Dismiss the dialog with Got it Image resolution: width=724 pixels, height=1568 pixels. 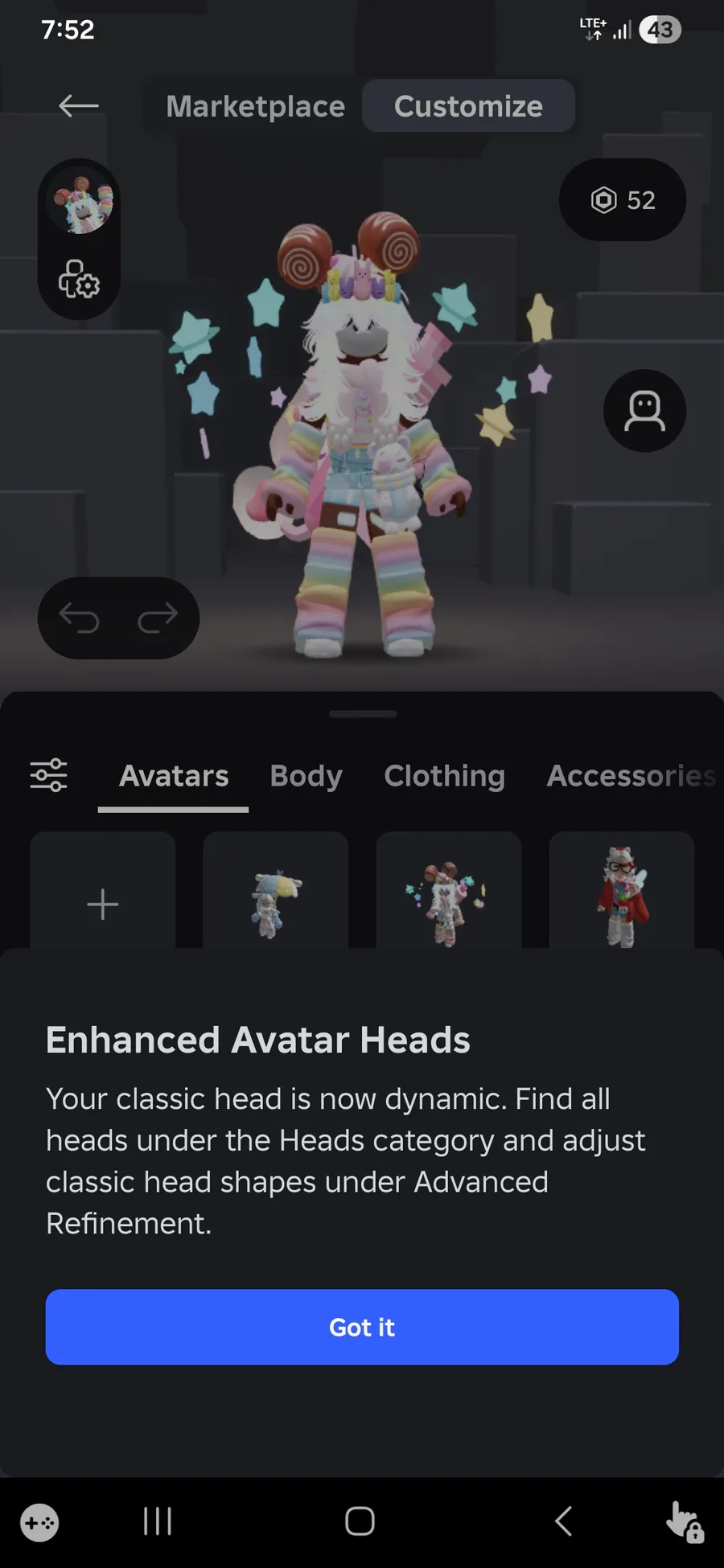click(362, 1327)
